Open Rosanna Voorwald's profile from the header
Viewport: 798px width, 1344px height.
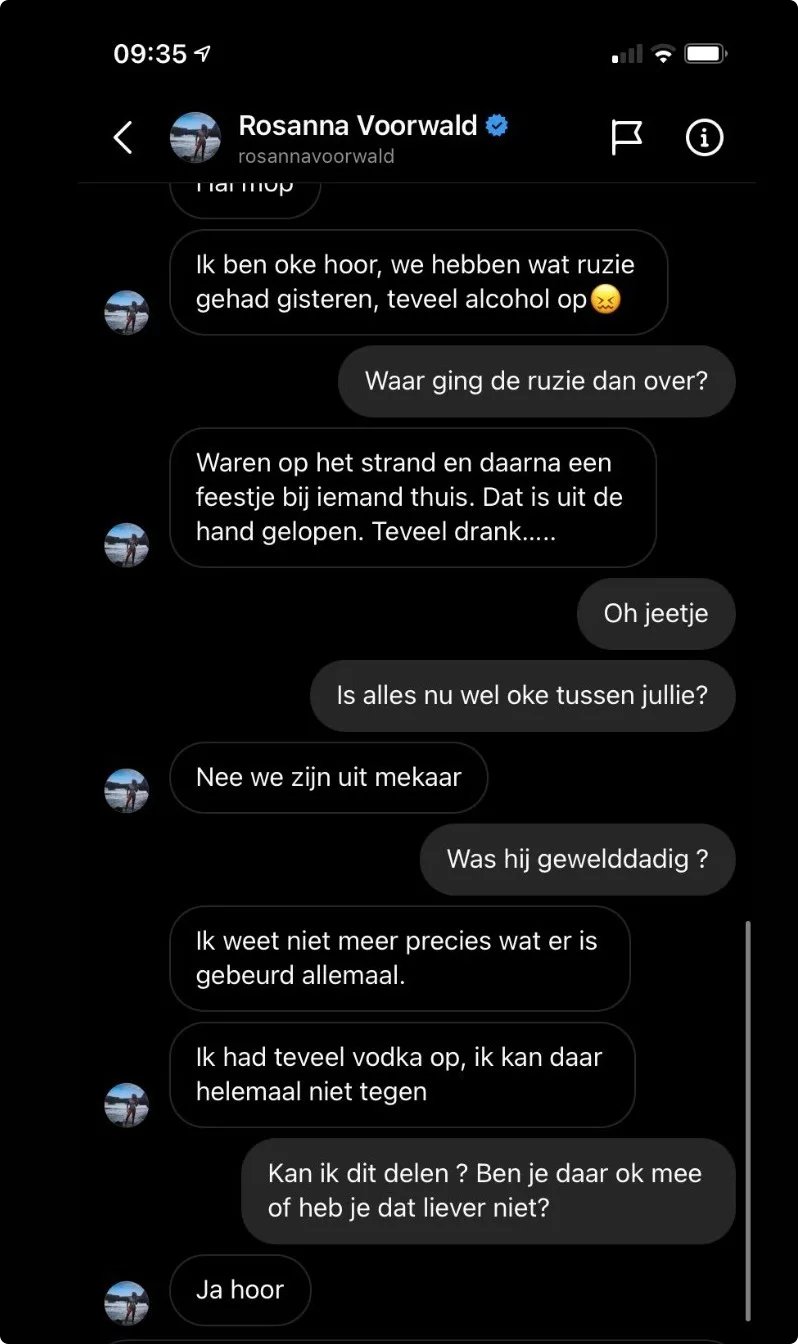click(358, 127)
